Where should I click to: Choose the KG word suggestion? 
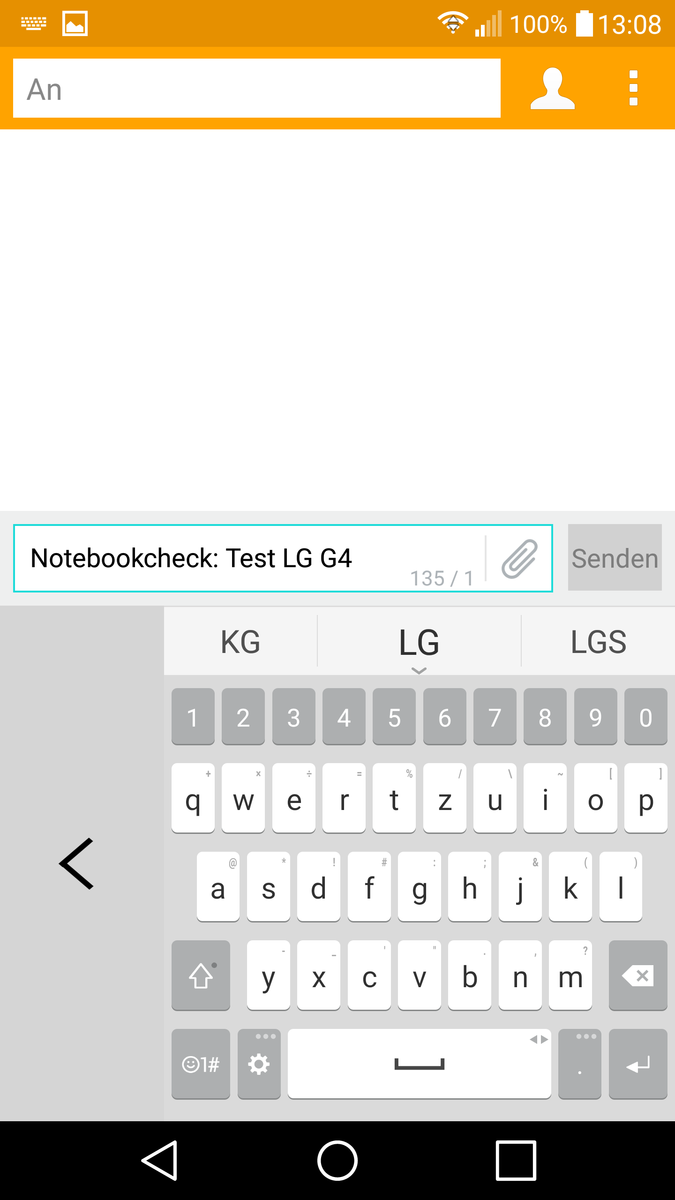241,641
